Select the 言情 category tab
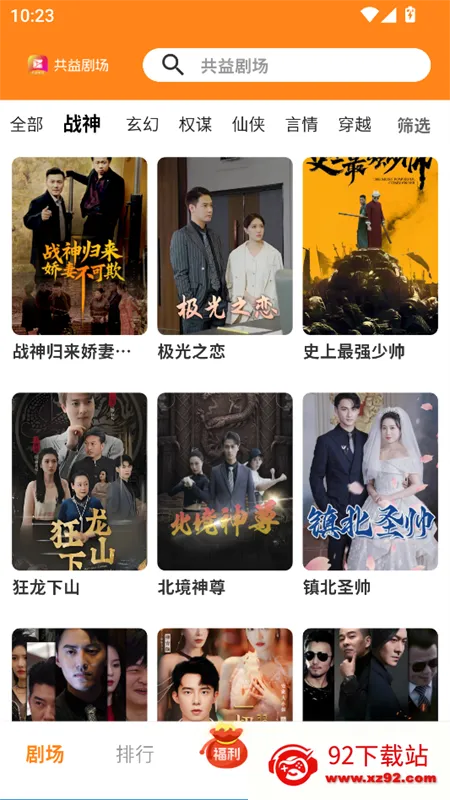The image size is (450, 800). [302, 124]
